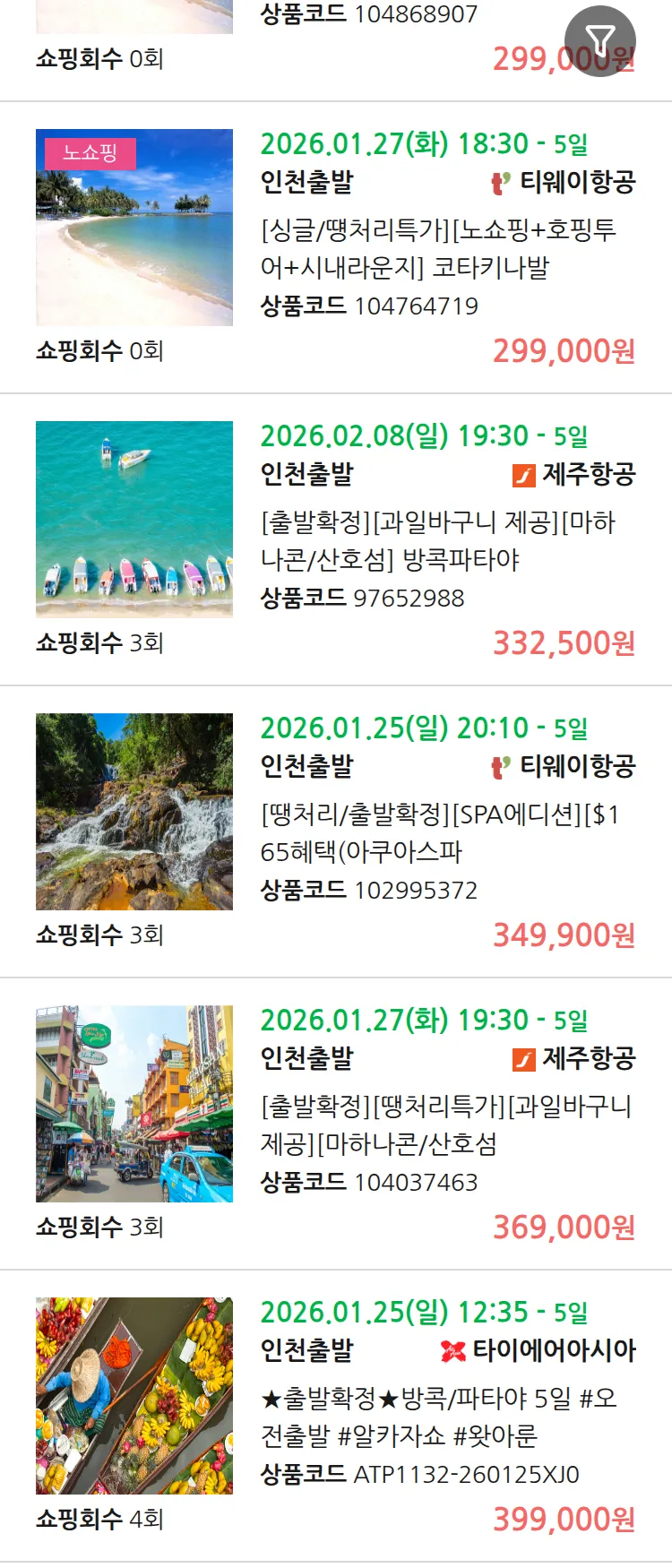Open the 방콕파타야 tour with code 97652988

tap(437, 540)
